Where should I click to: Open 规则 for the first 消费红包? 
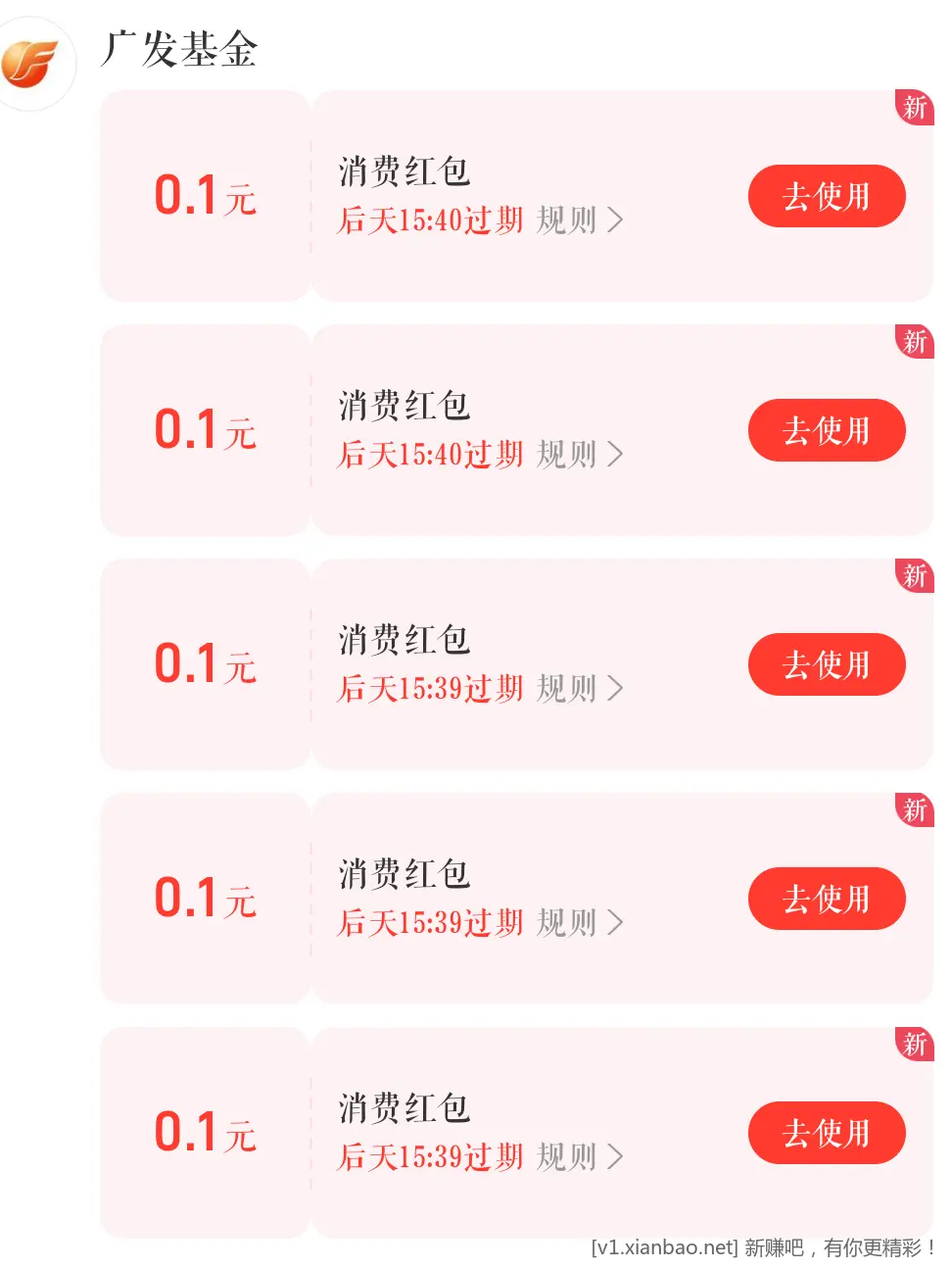click(x=579, y=220)
